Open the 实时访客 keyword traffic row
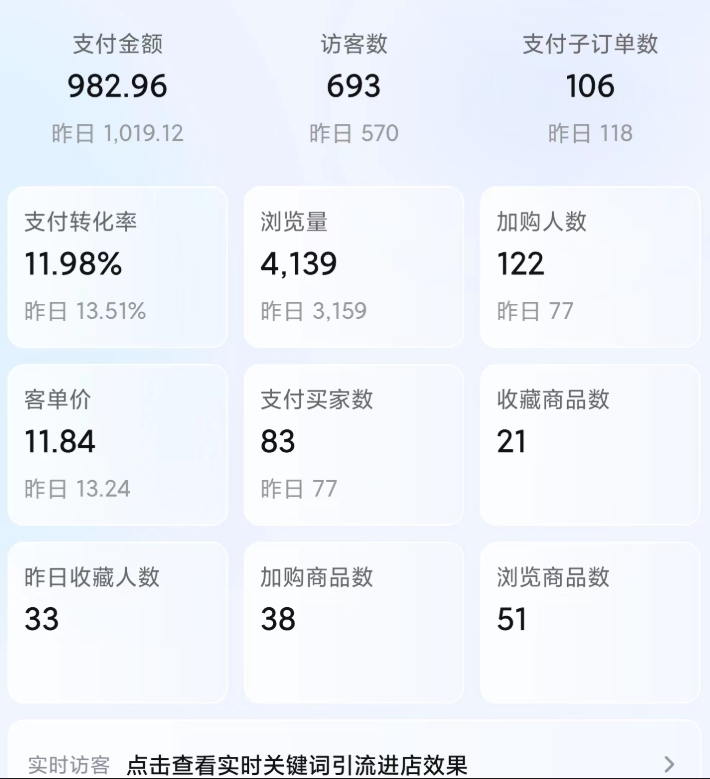The image size is (710, 779). pos(354,765)
